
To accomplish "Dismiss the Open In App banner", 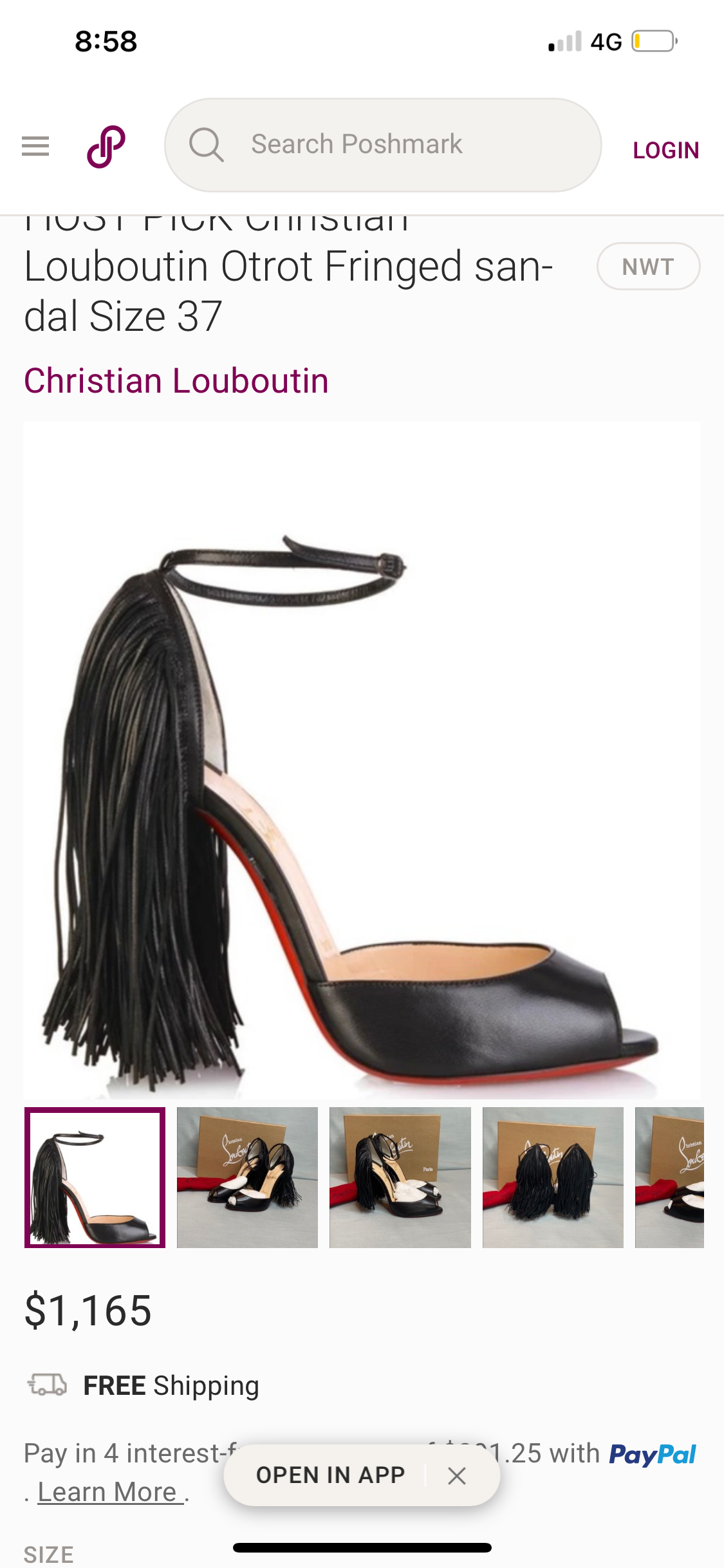I will point(458,1476).
